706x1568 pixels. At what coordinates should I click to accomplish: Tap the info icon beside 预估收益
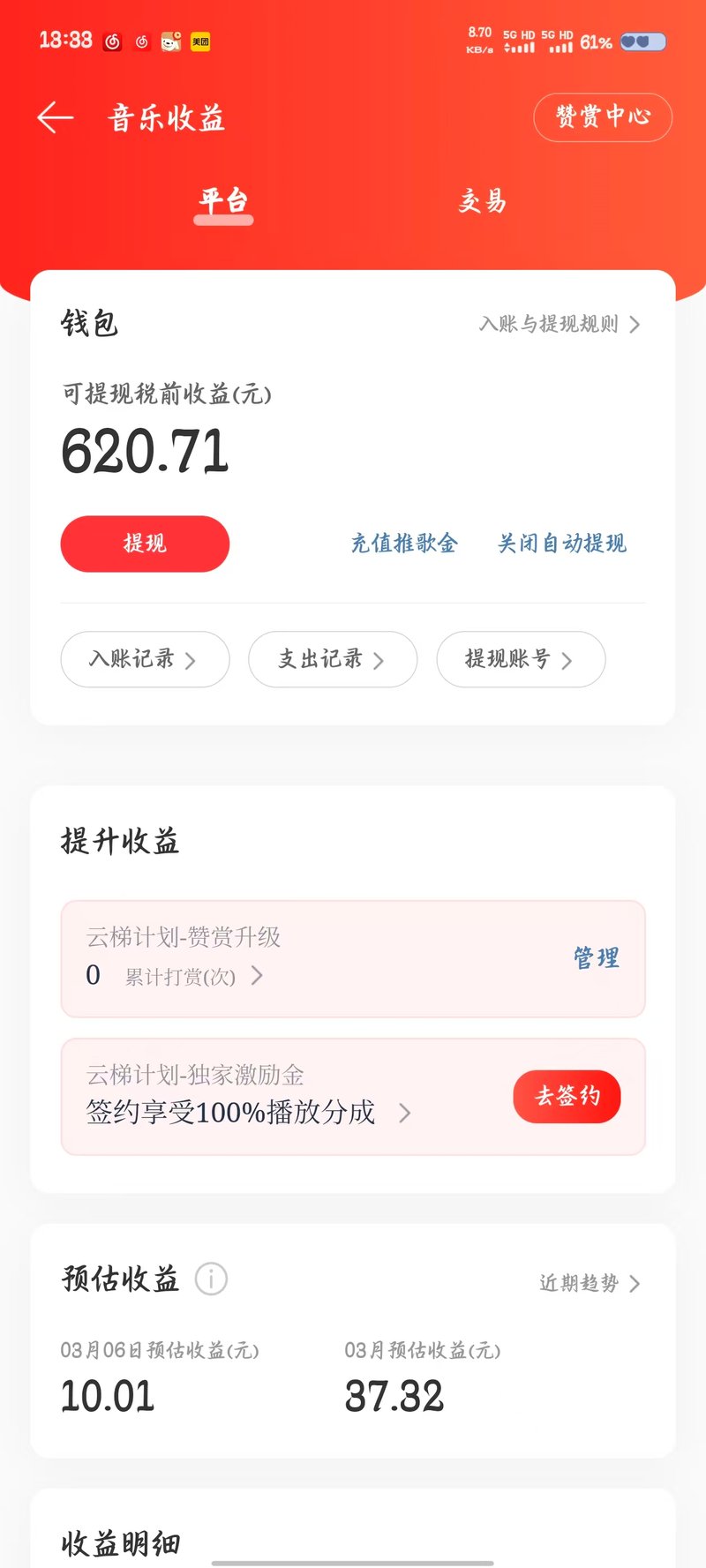pyautogui.click(x=211, y=1279)
